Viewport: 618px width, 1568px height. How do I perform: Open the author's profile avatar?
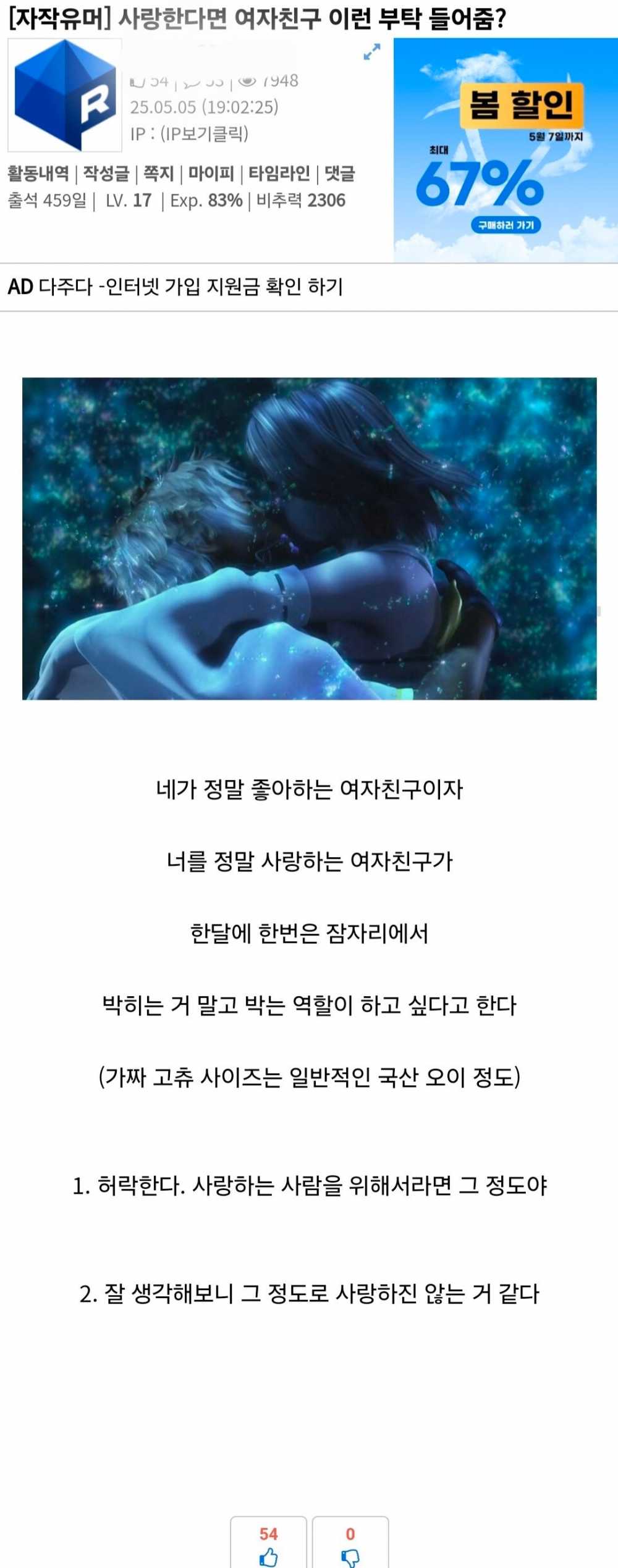coord(65,95)
